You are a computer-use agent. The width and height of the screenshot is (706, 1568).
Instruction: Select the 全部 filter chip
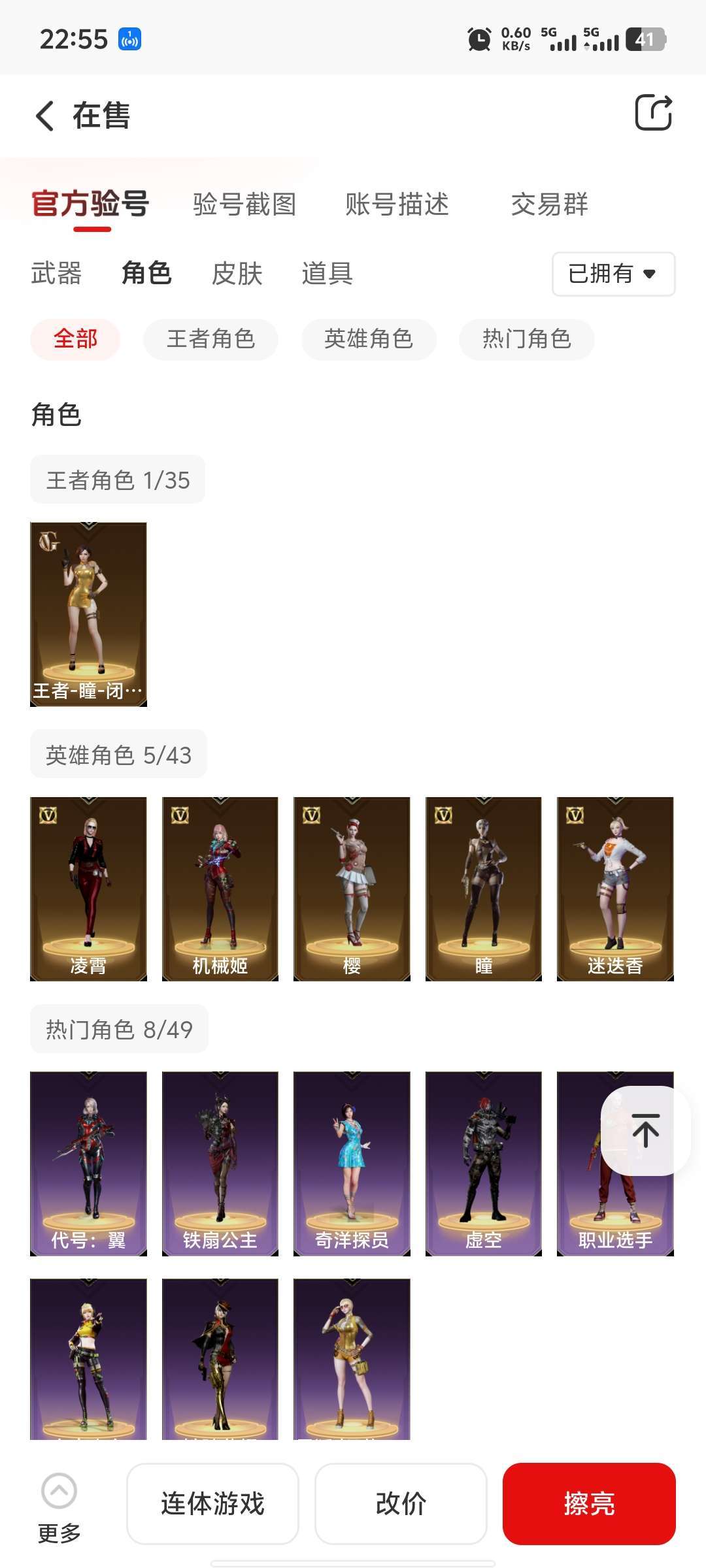click(x=76, y=339)
